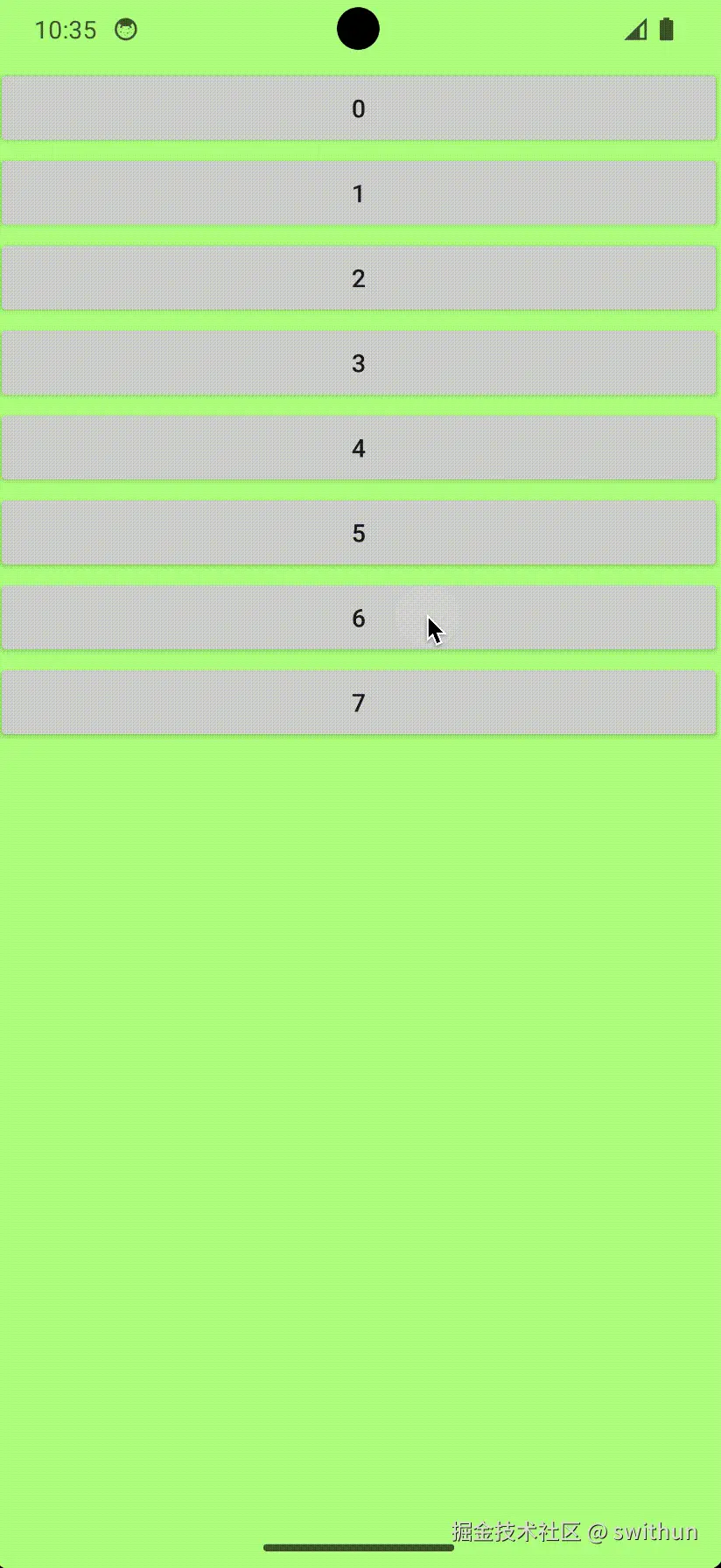This screenshot has height=1568, width=721.
Task: Hit the button numbered 4
Action: (x=359, y=448)
